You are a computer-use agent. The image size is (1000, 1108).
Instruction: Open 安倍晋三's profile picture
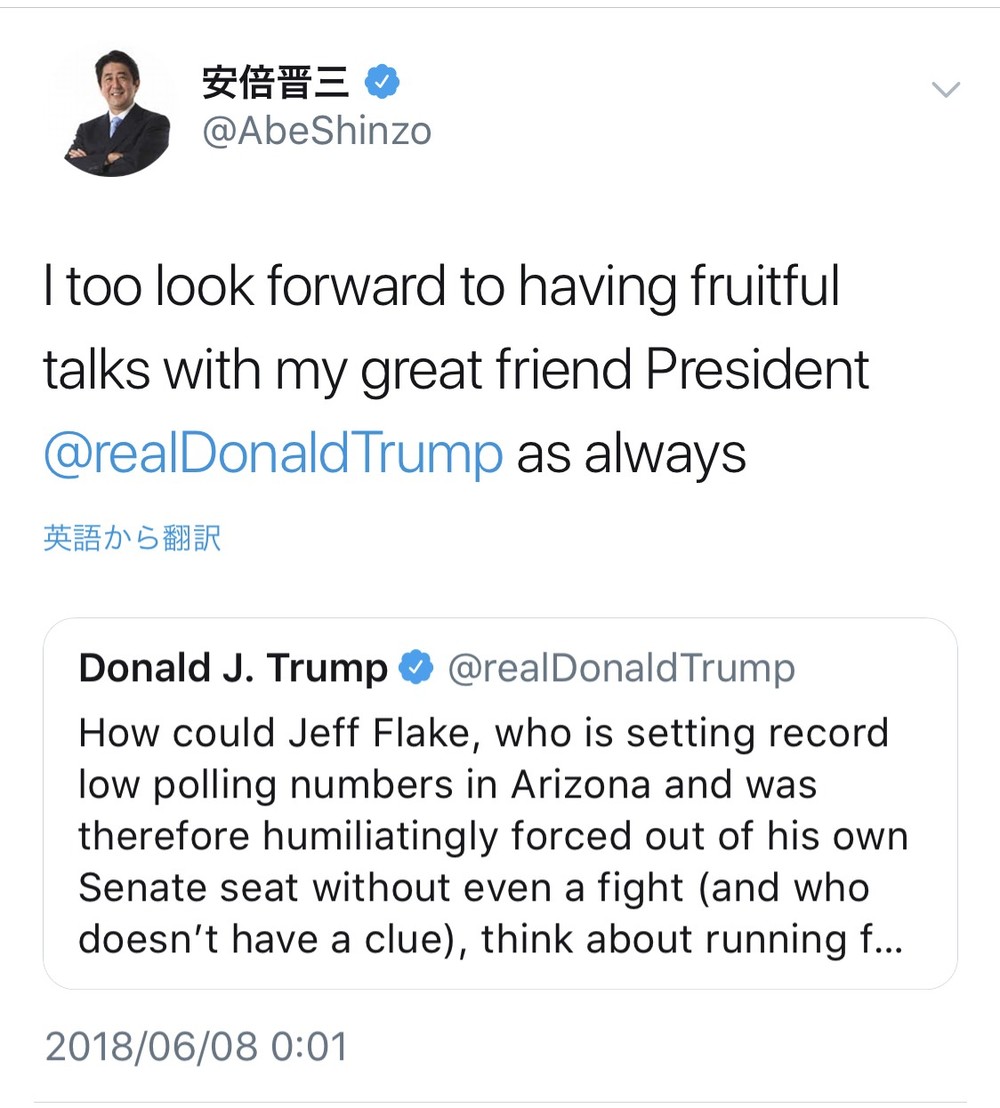coord(118,113)
